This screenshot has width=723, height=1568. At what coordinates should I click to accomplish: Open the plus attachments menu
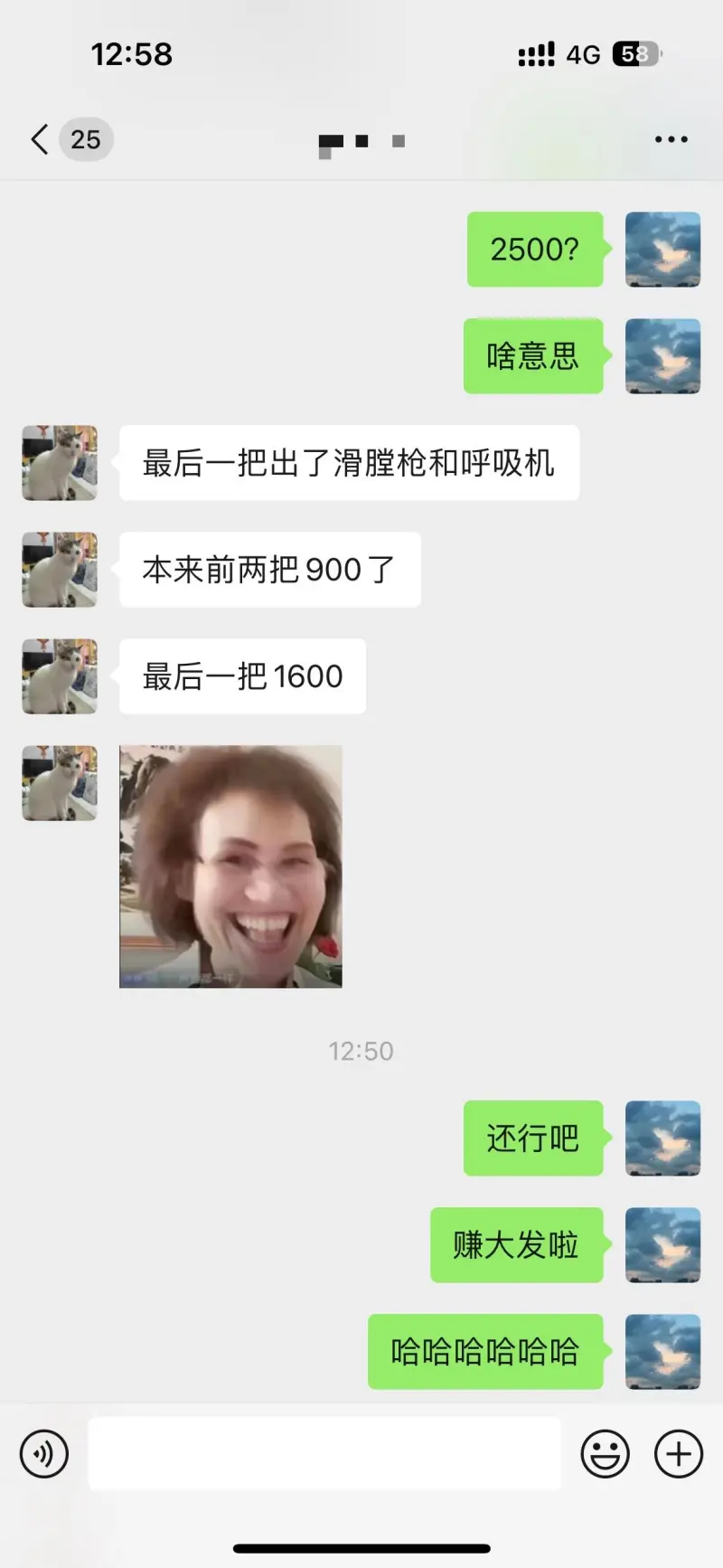678,1454
